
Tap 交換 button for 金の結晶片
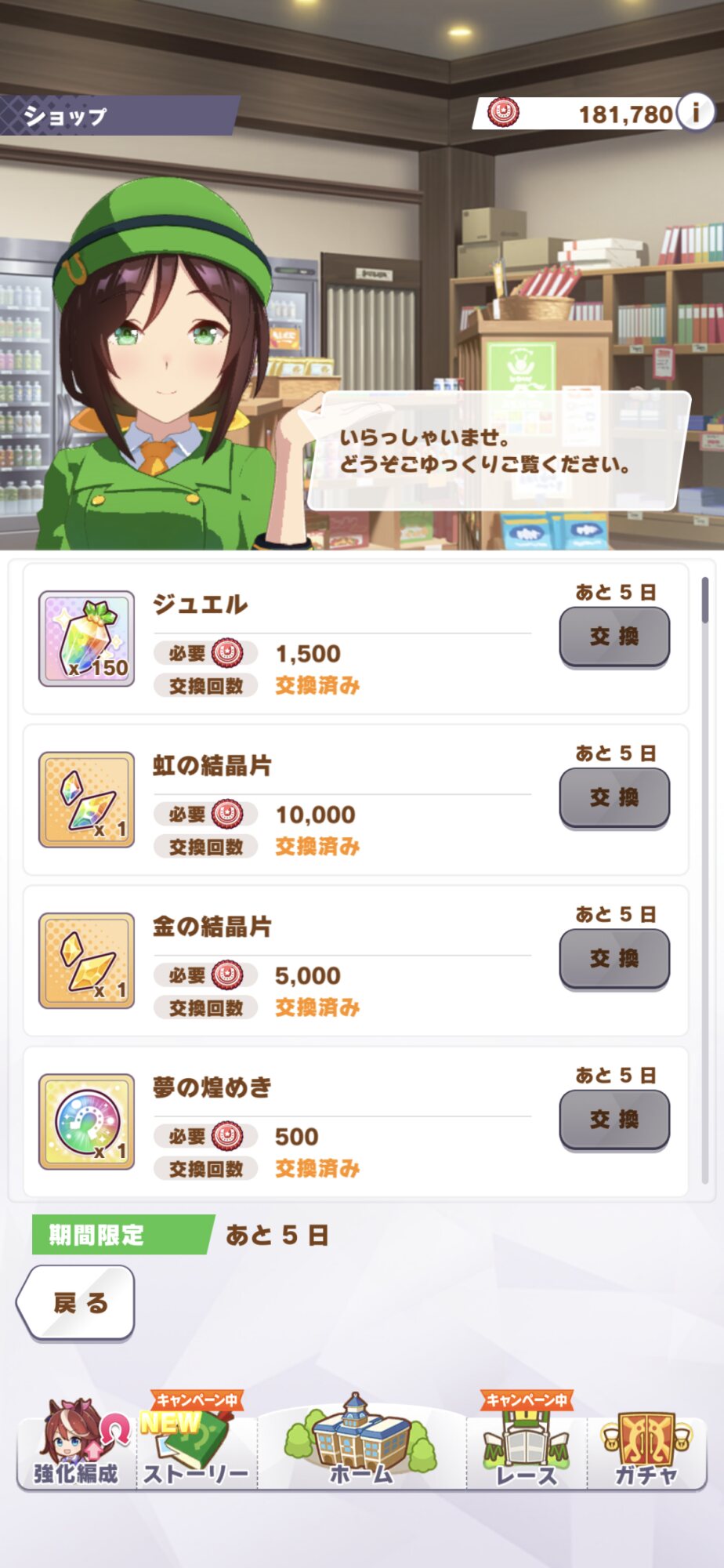pyautogui.click(x=614, y=958)
